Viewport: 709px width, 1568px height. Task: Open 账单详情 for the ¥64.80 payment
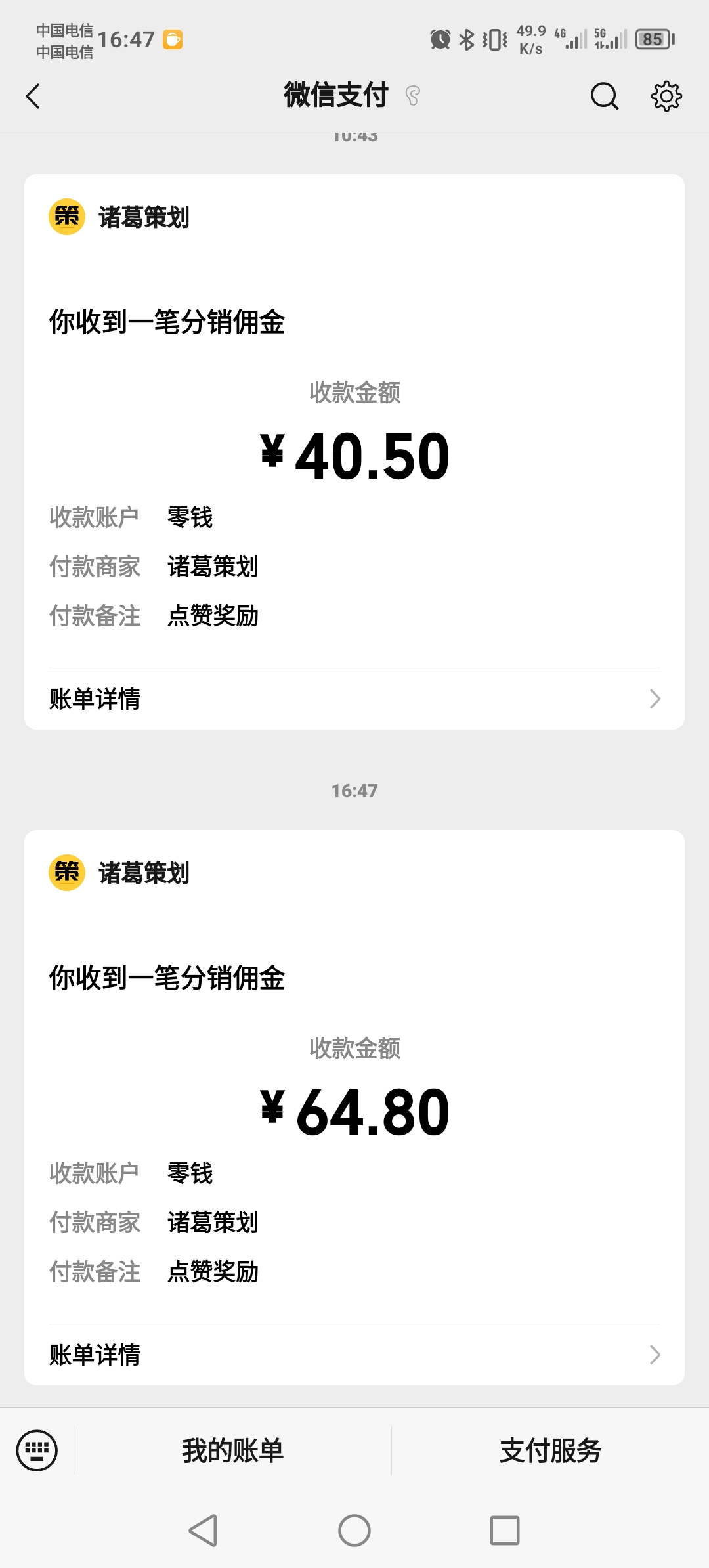coord(354,1355)
